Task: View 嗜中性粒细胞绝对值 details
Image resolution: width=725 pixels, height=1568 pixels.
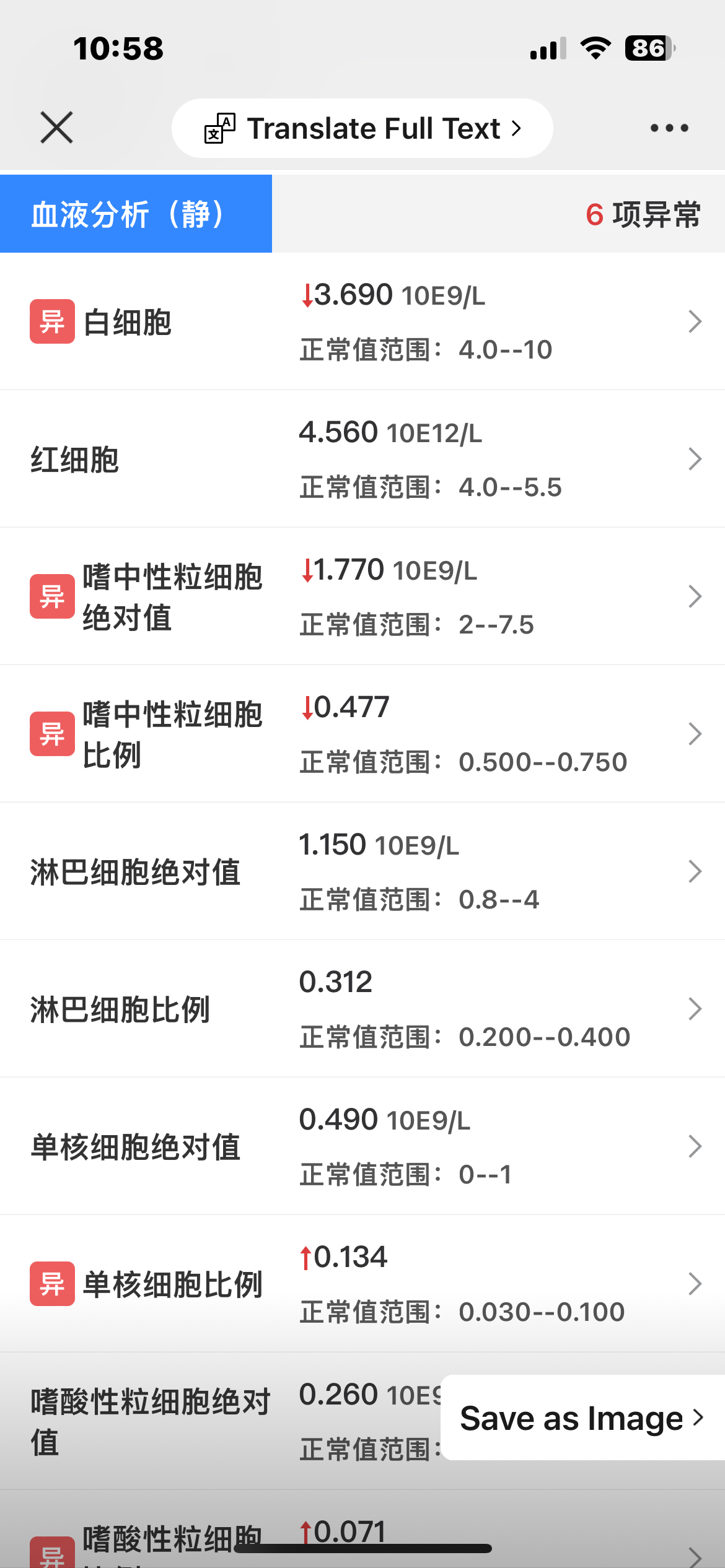Action: (x=362, y=596)
